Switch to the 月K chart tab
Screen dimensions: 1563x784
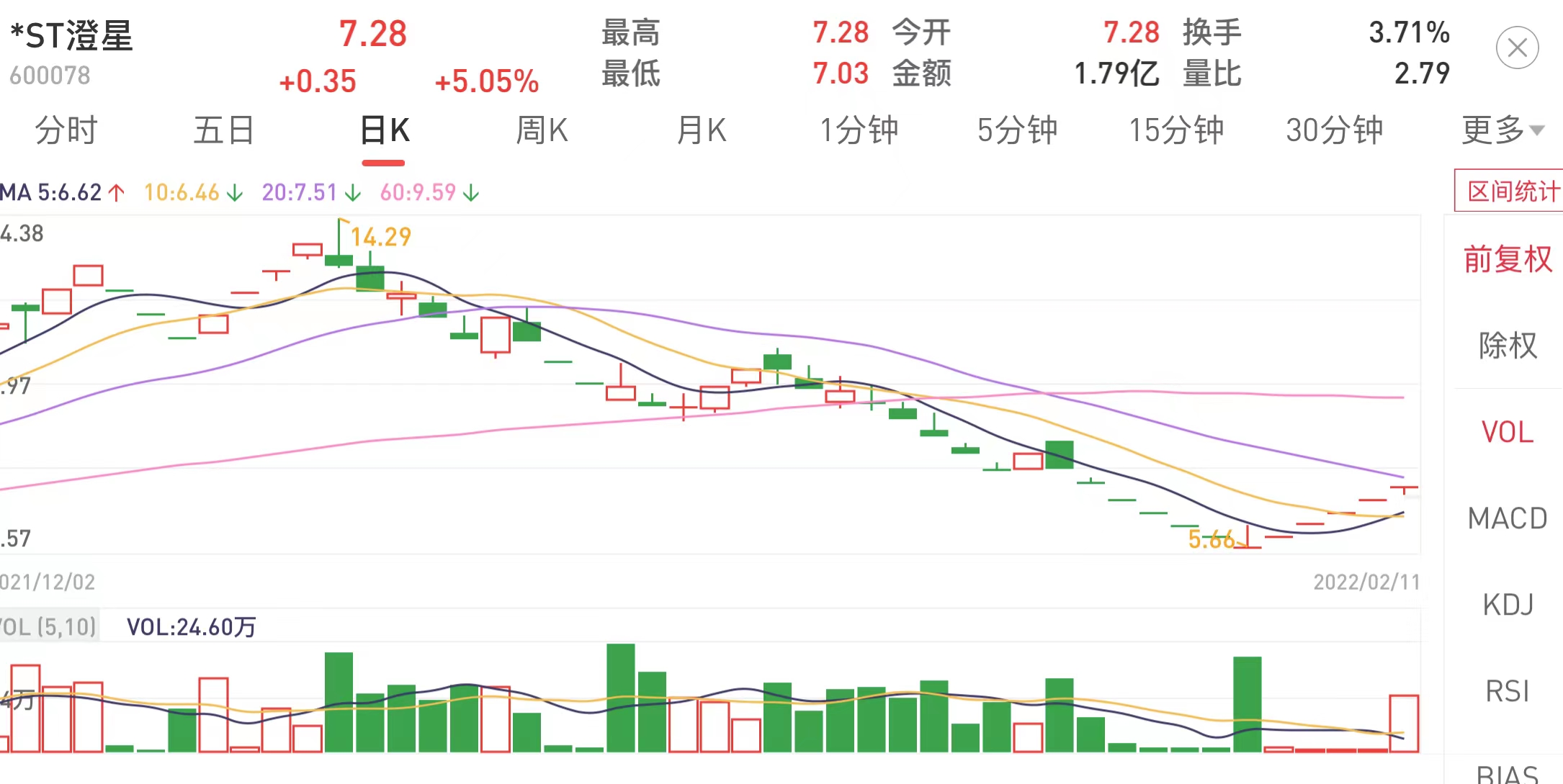(702, 130)
